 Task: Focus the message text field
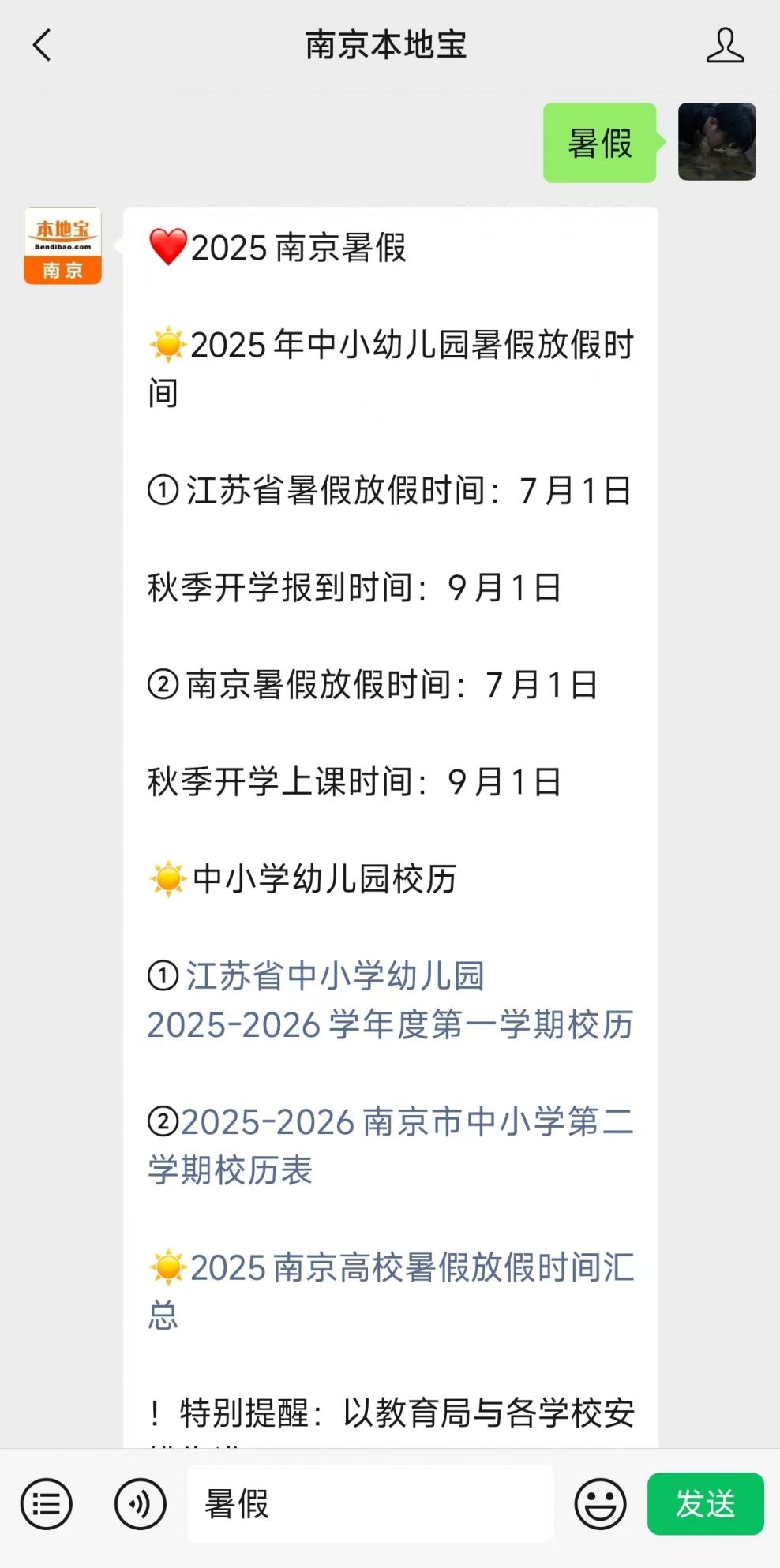pos(369,1503)
